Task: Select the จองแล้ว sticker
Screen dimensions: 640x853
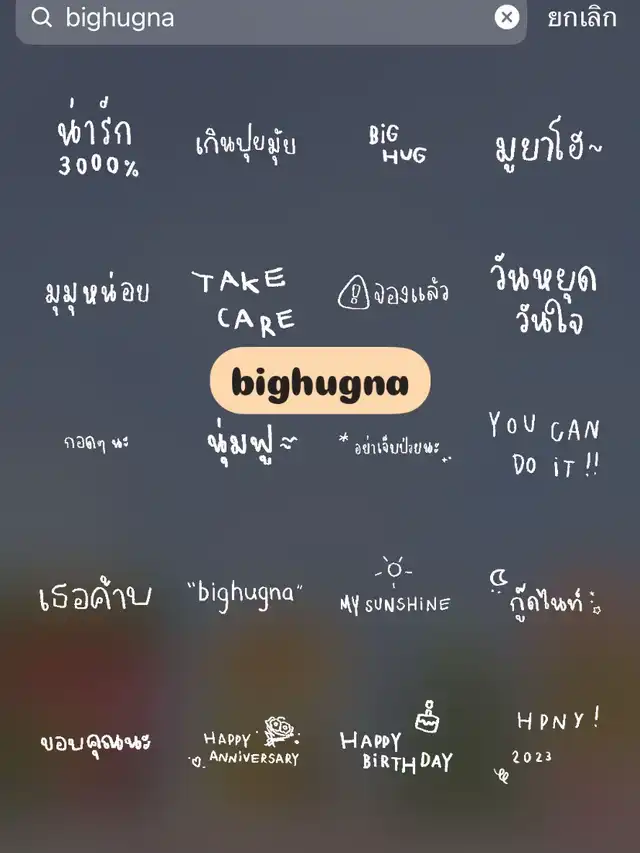Action: (x=394, y=294)
